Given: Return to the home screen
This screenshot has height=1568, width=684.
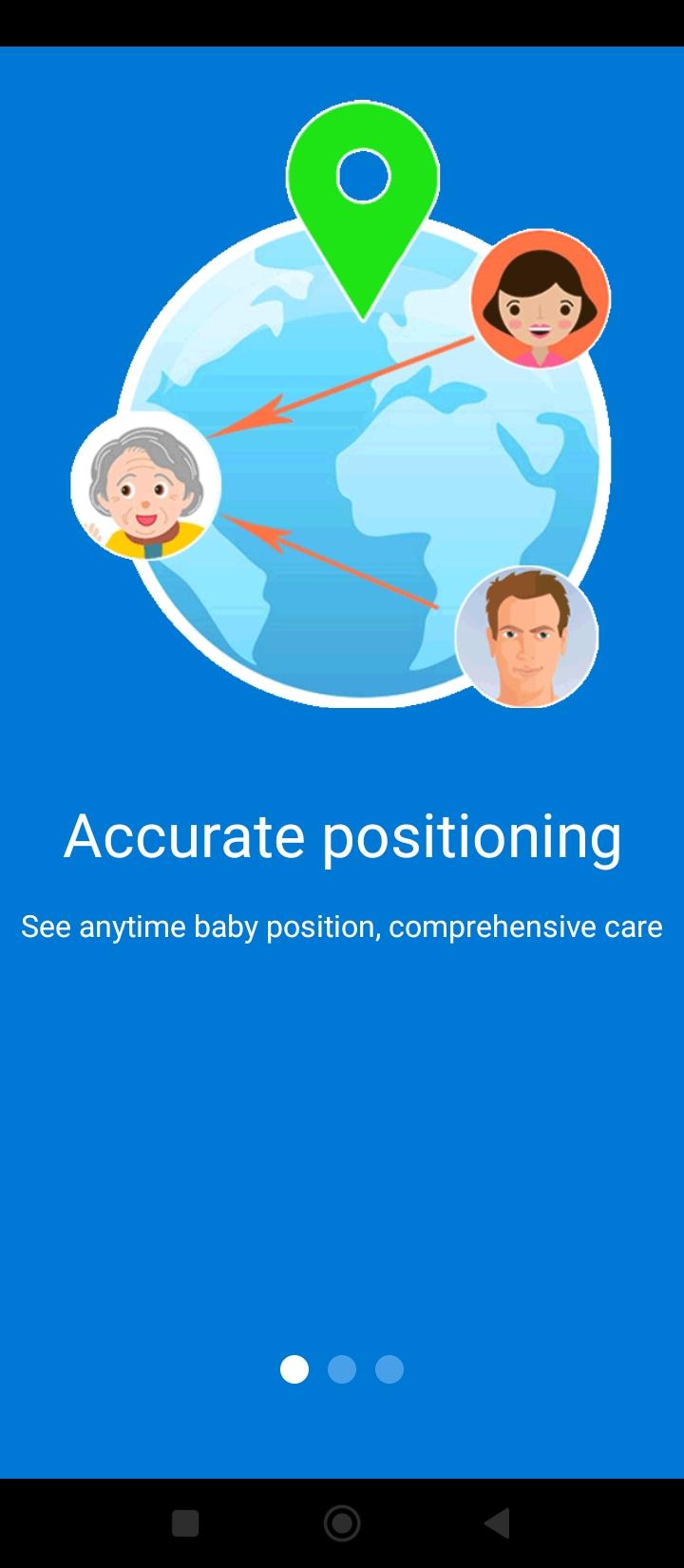Looking at the screenshot, I should pos(342,1523).
